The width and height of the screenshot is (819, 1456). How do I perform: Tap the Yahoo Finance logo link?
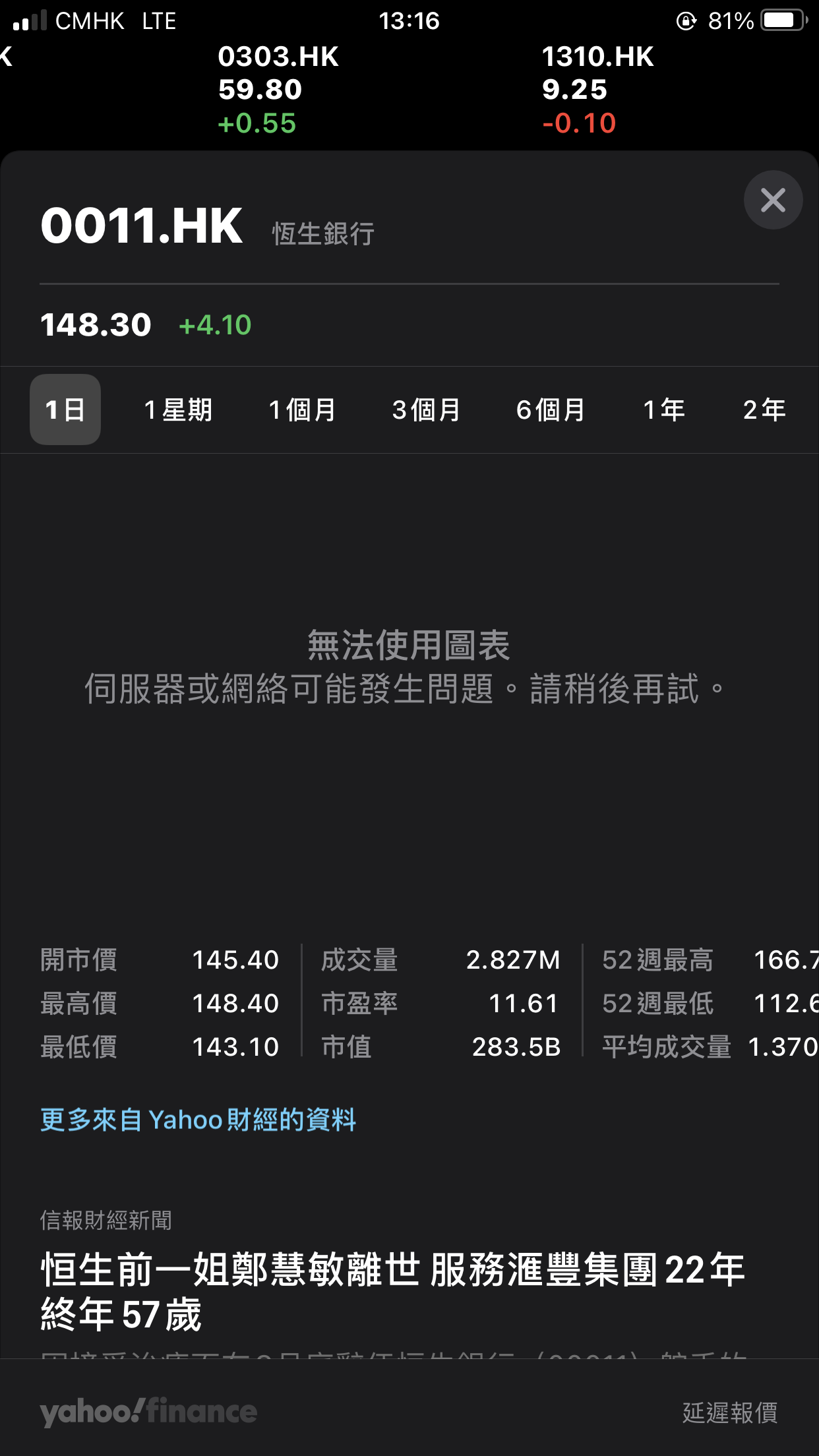[x=148, y=1412]
